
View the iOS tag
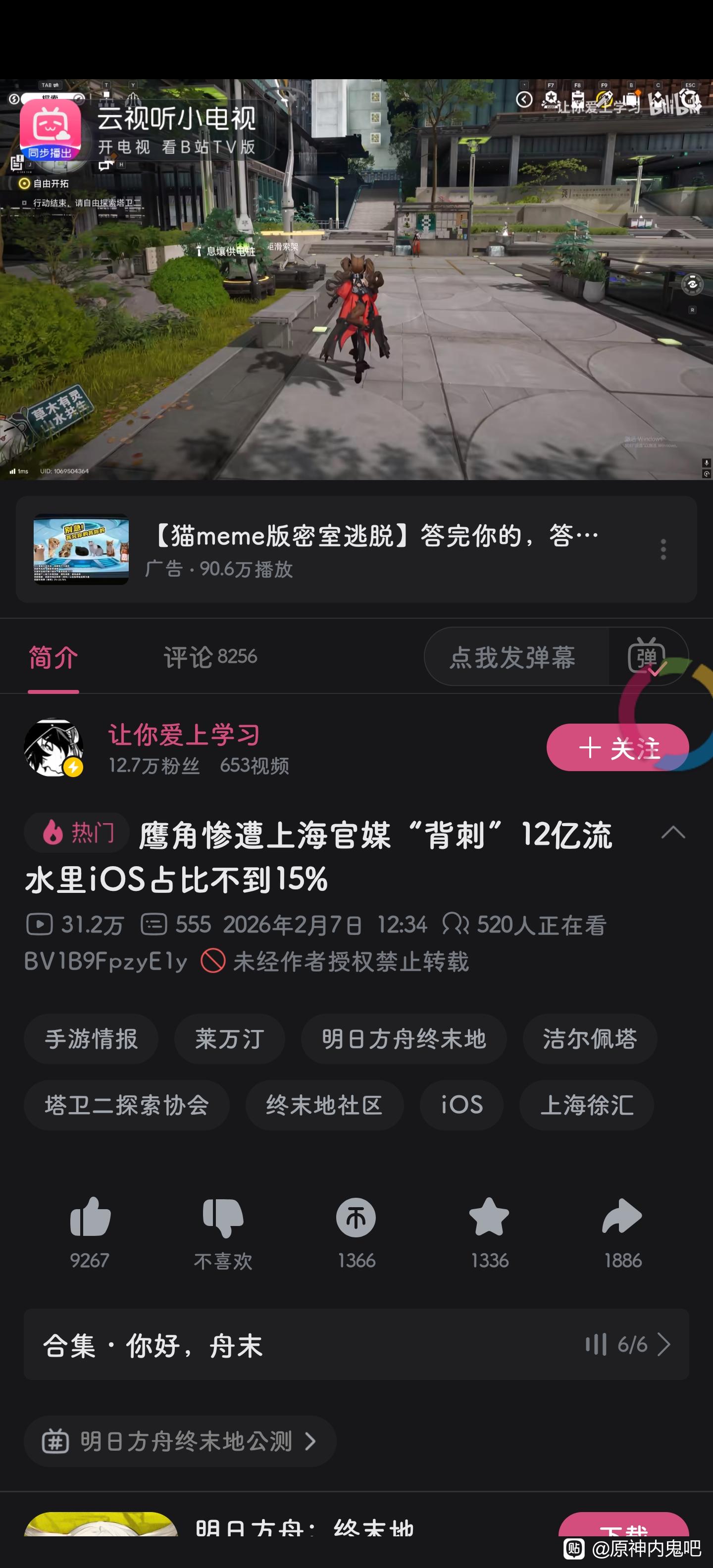[x=461, y=1105]
